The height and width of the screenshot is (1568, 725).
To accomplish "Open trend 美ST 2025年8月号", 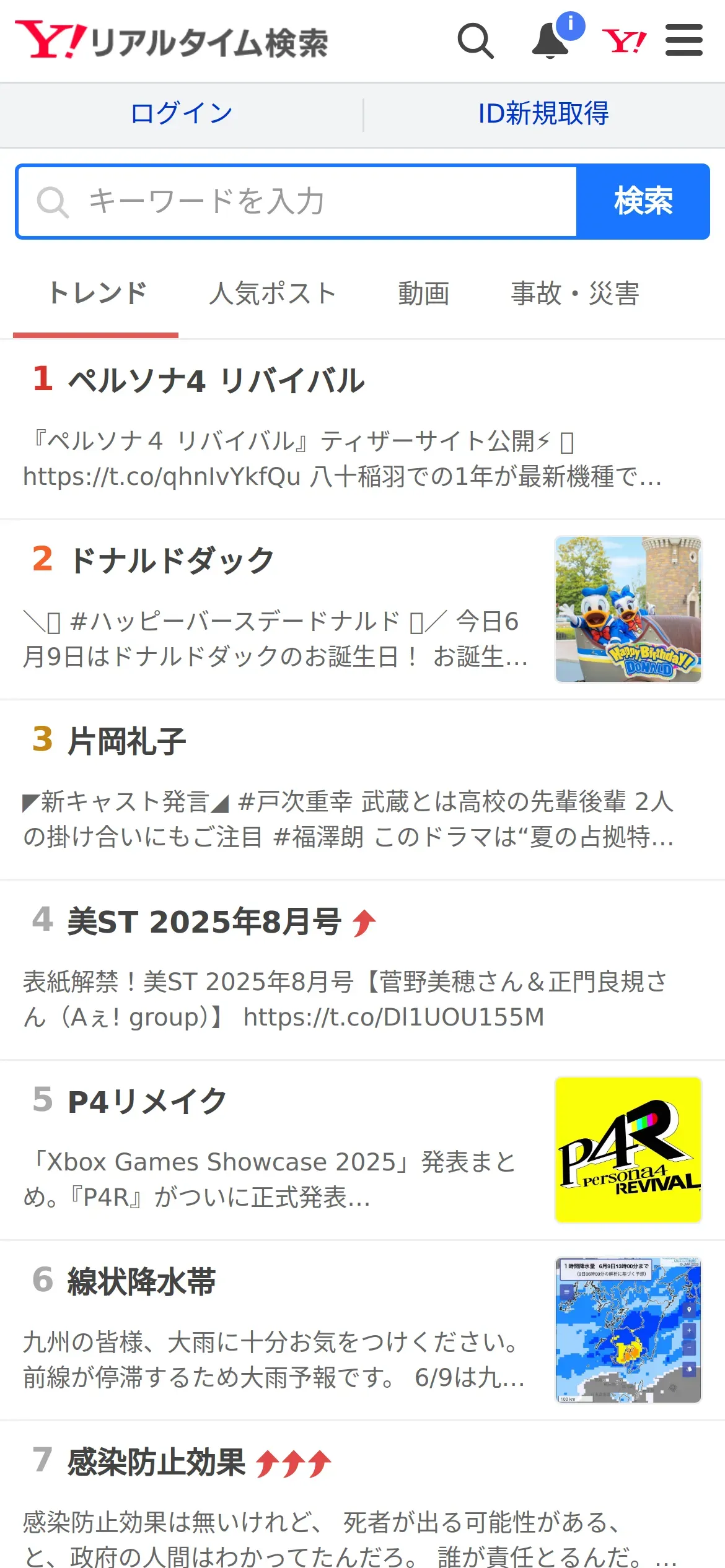I will pos(204,921).
